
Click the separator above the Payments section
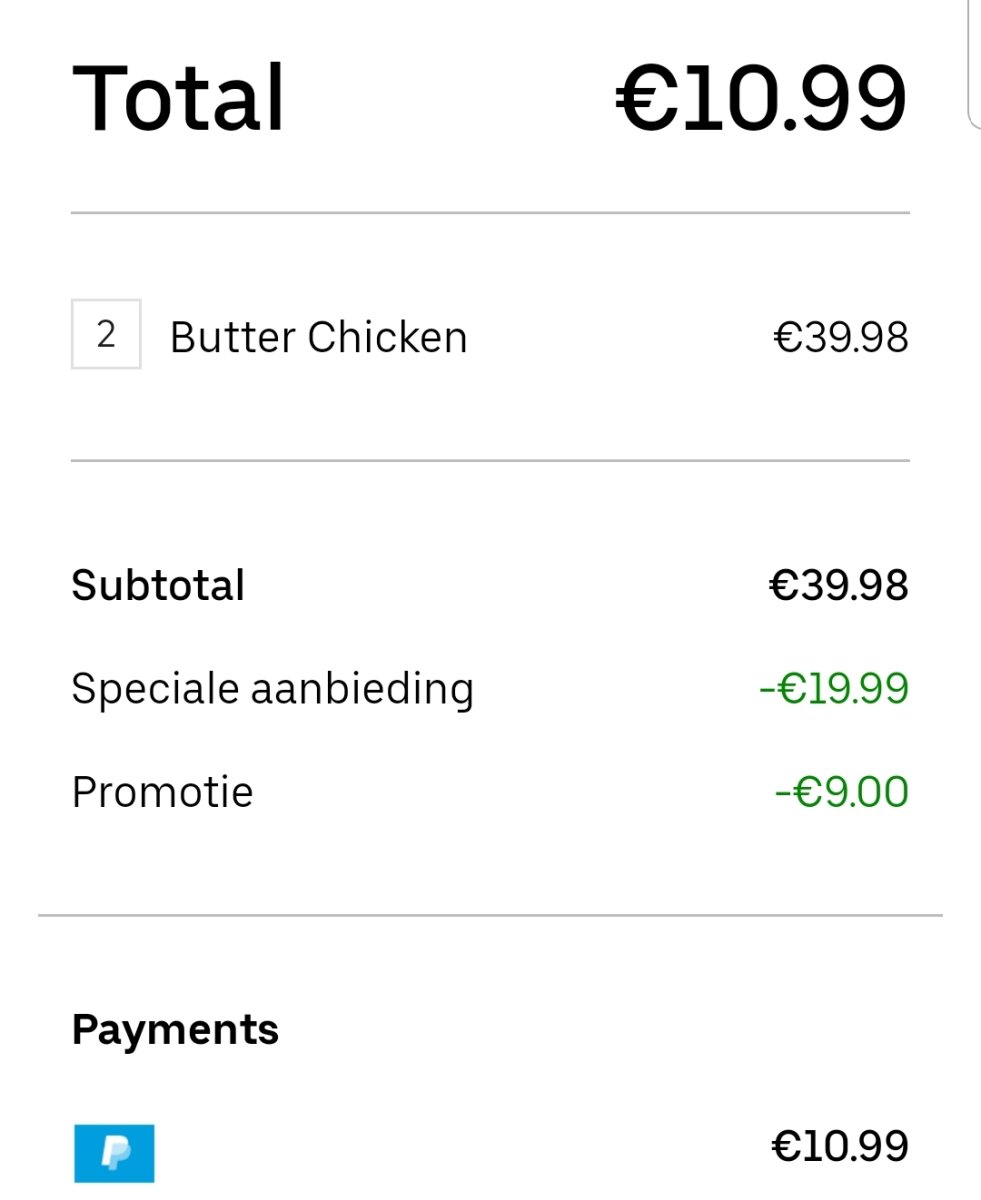coord(490,912)
